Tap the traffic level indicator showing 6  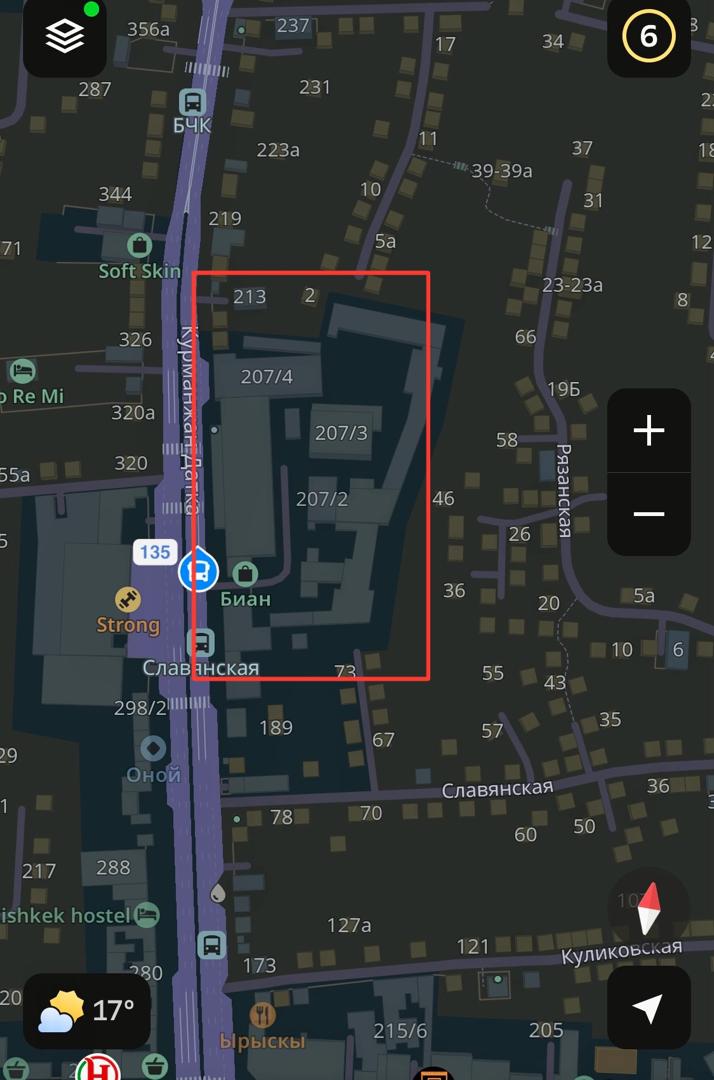648,37
